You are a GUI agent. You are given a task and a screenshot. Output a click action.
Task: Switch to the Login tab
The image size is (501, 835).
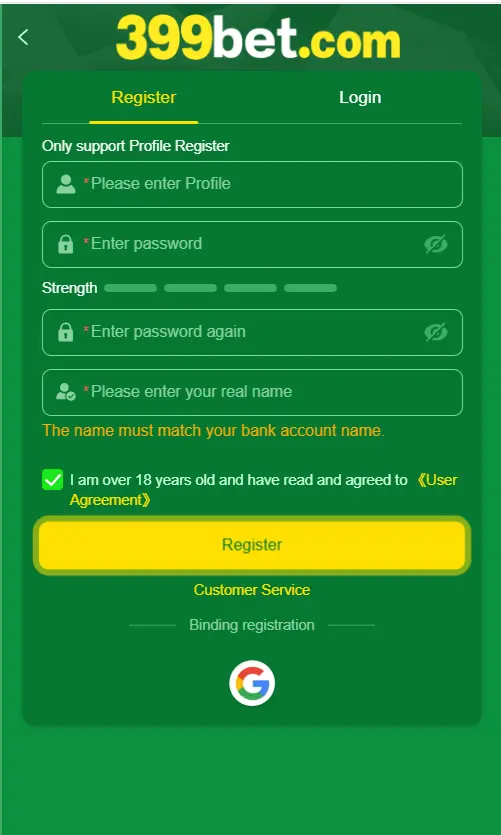(360, 97)
